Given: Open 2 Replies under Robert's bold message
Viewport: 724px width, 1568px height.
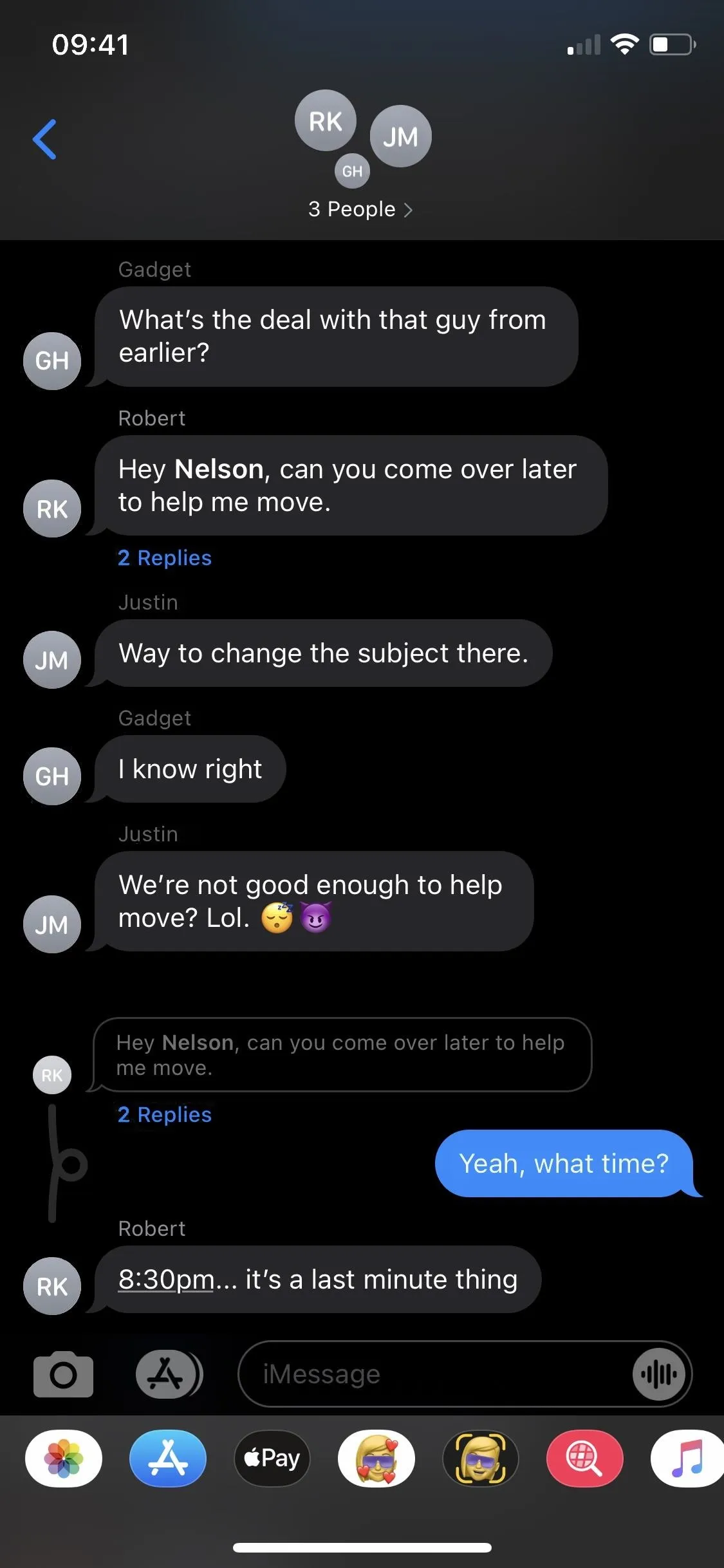Looking at the screenshot, I should [165, 557].
